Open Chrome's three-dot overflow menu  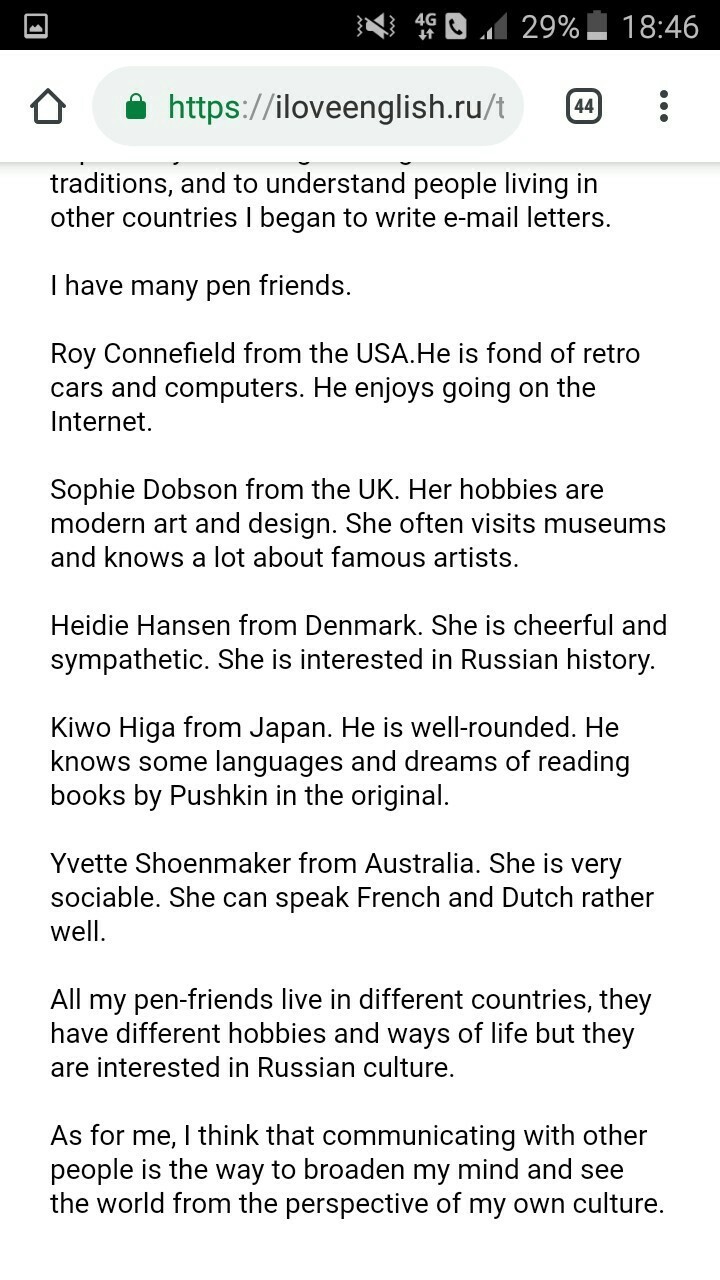click(x=663, y=106)
